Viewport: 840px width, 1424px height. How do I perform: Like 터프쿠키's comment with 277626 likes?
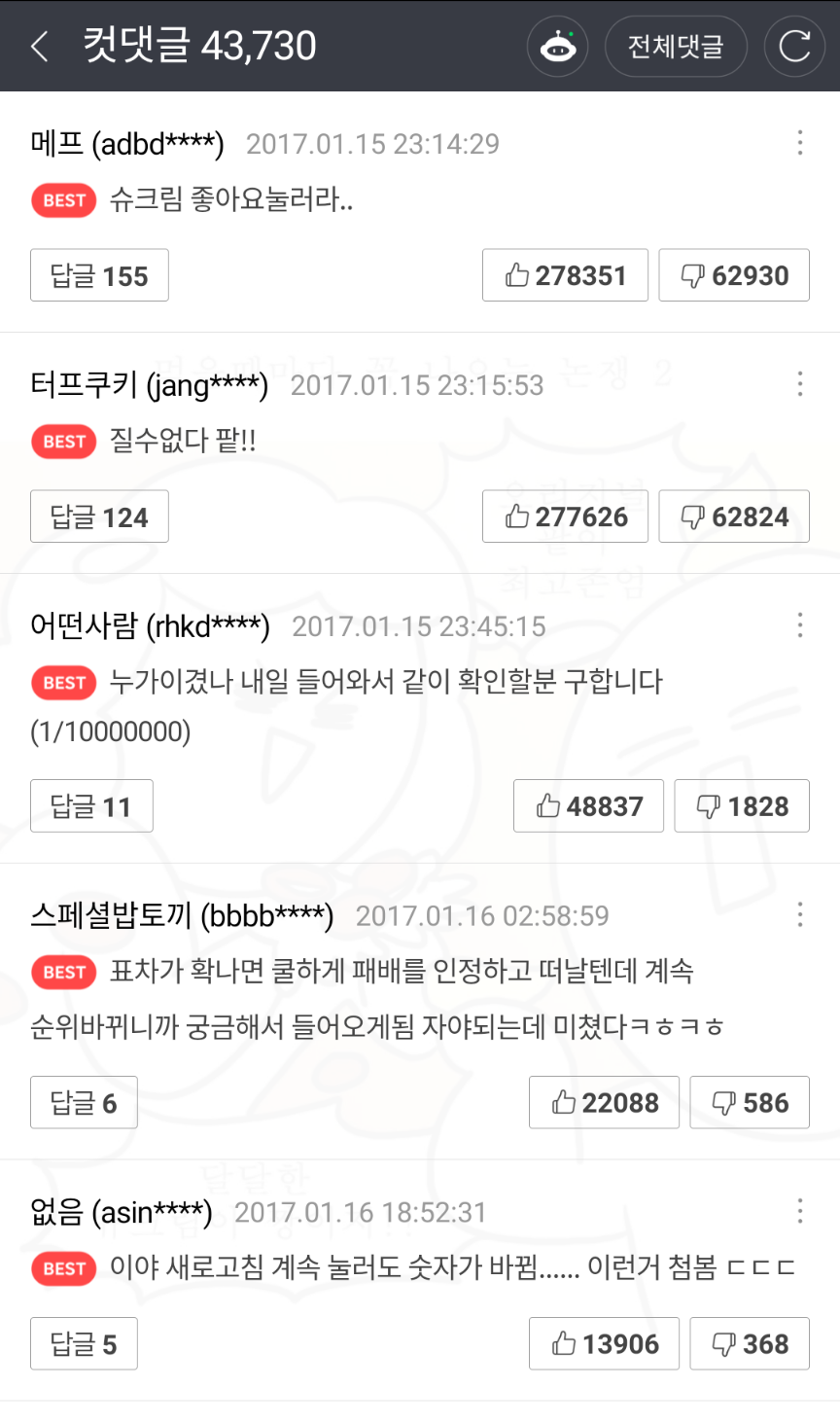point(565,516)
